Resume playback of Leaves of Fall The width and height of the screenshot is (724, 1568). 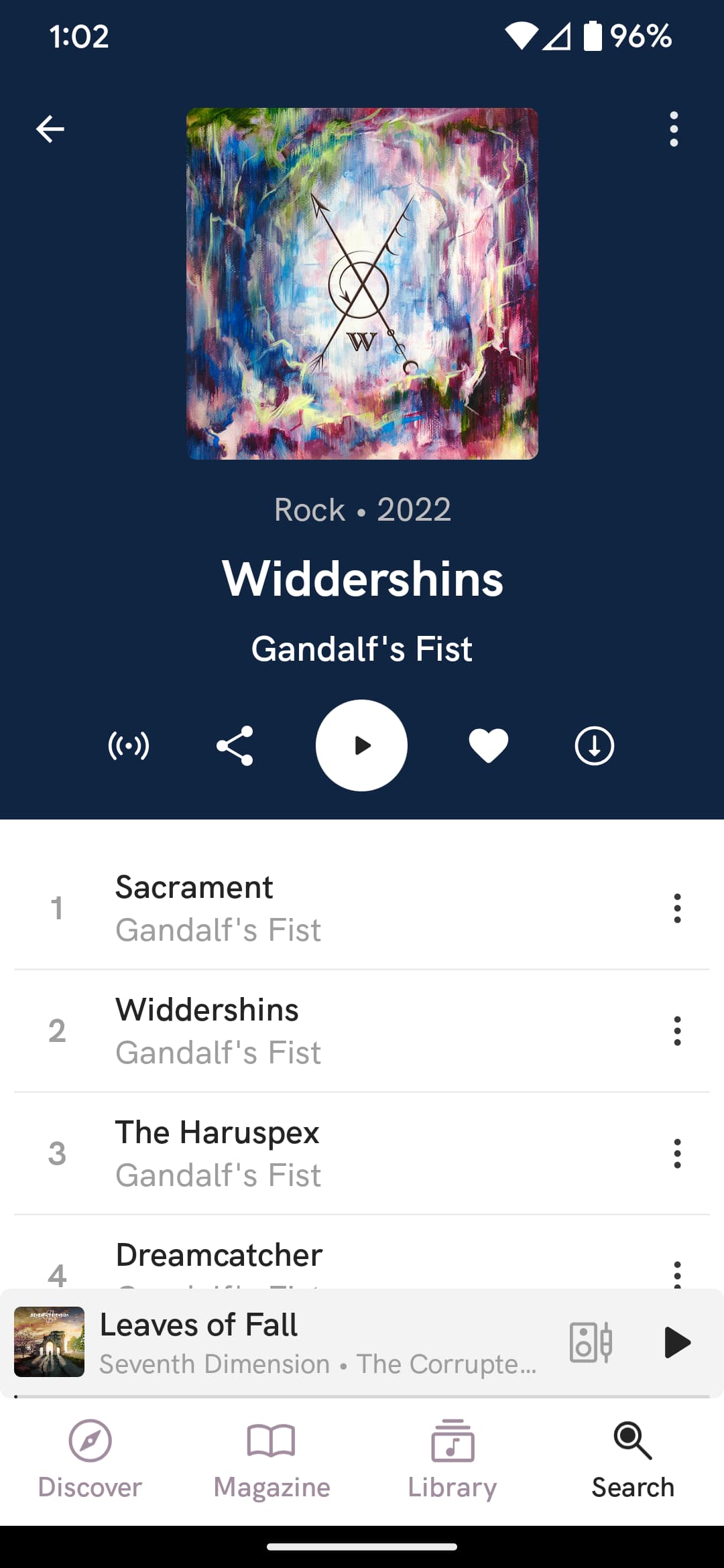click(x=677, y=1342)
